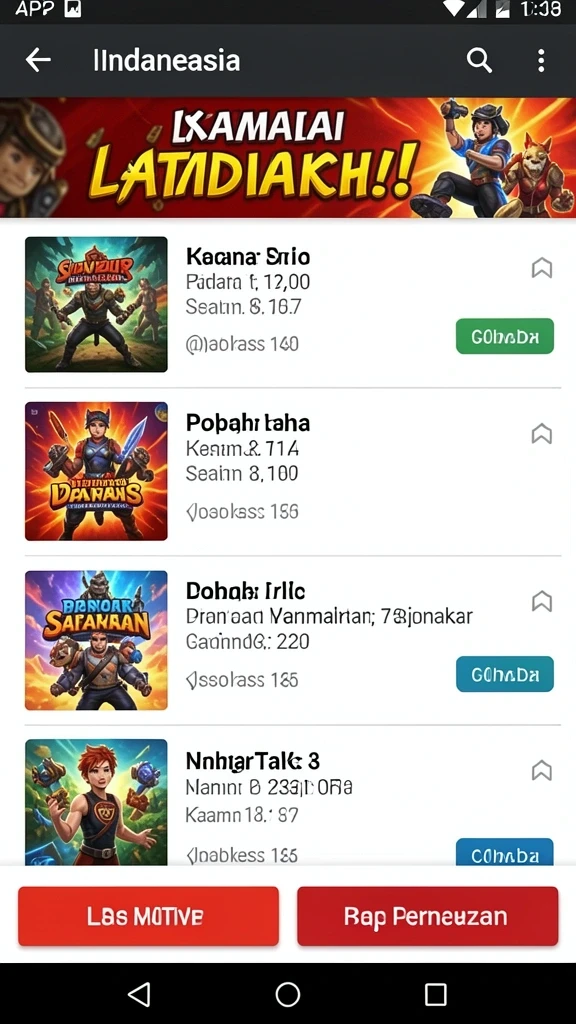576x1024 pixels.
Task: Bookmark the Pobahr taha game
Action: click(541, 434)
